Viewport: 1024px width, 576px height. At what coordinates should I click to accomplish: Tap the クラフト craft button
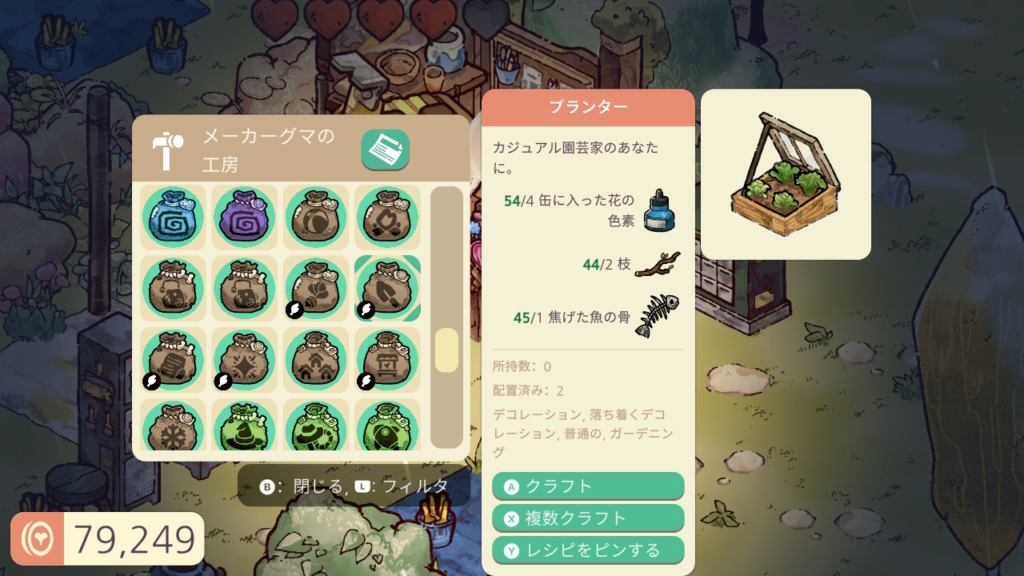588,487
